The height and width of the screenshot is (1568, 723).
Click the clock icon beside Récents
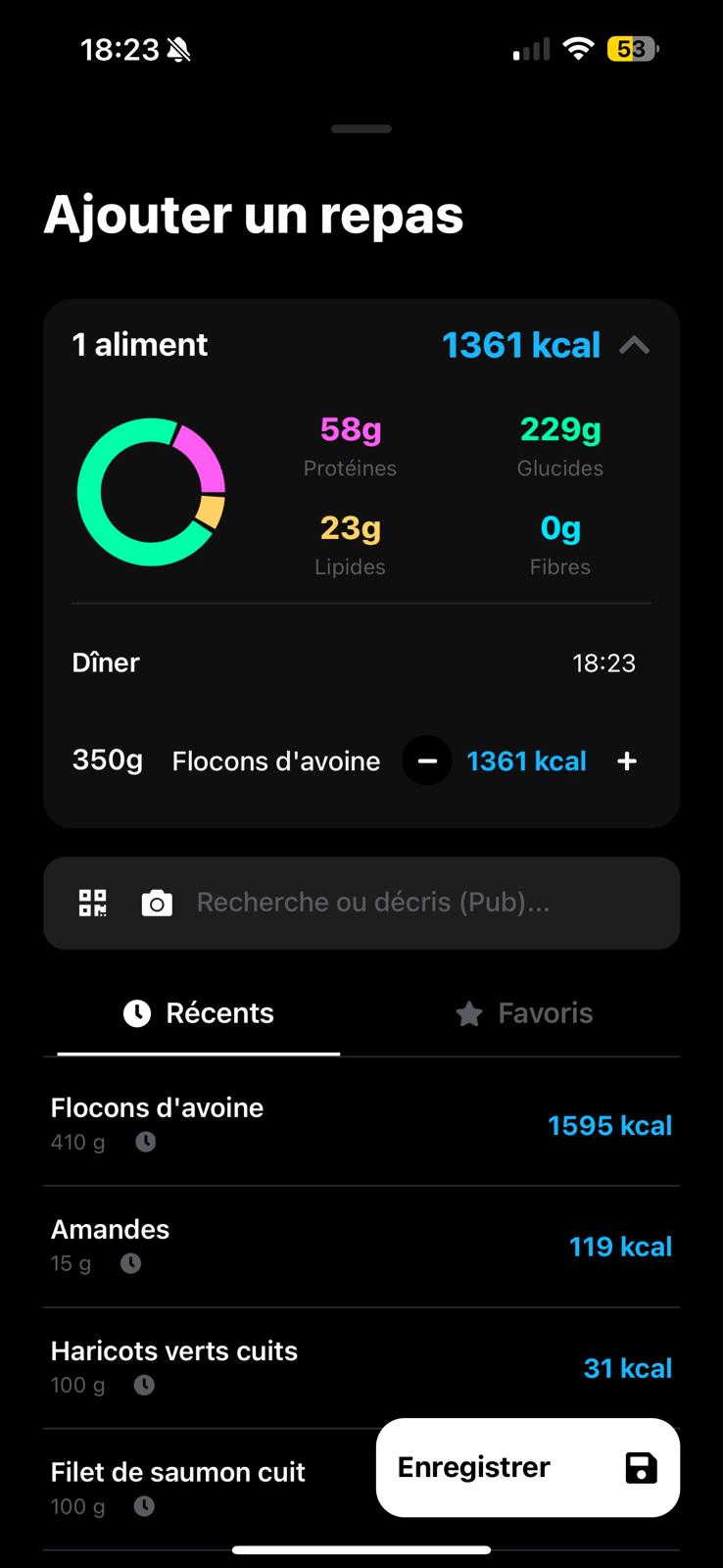(136, 1013)
